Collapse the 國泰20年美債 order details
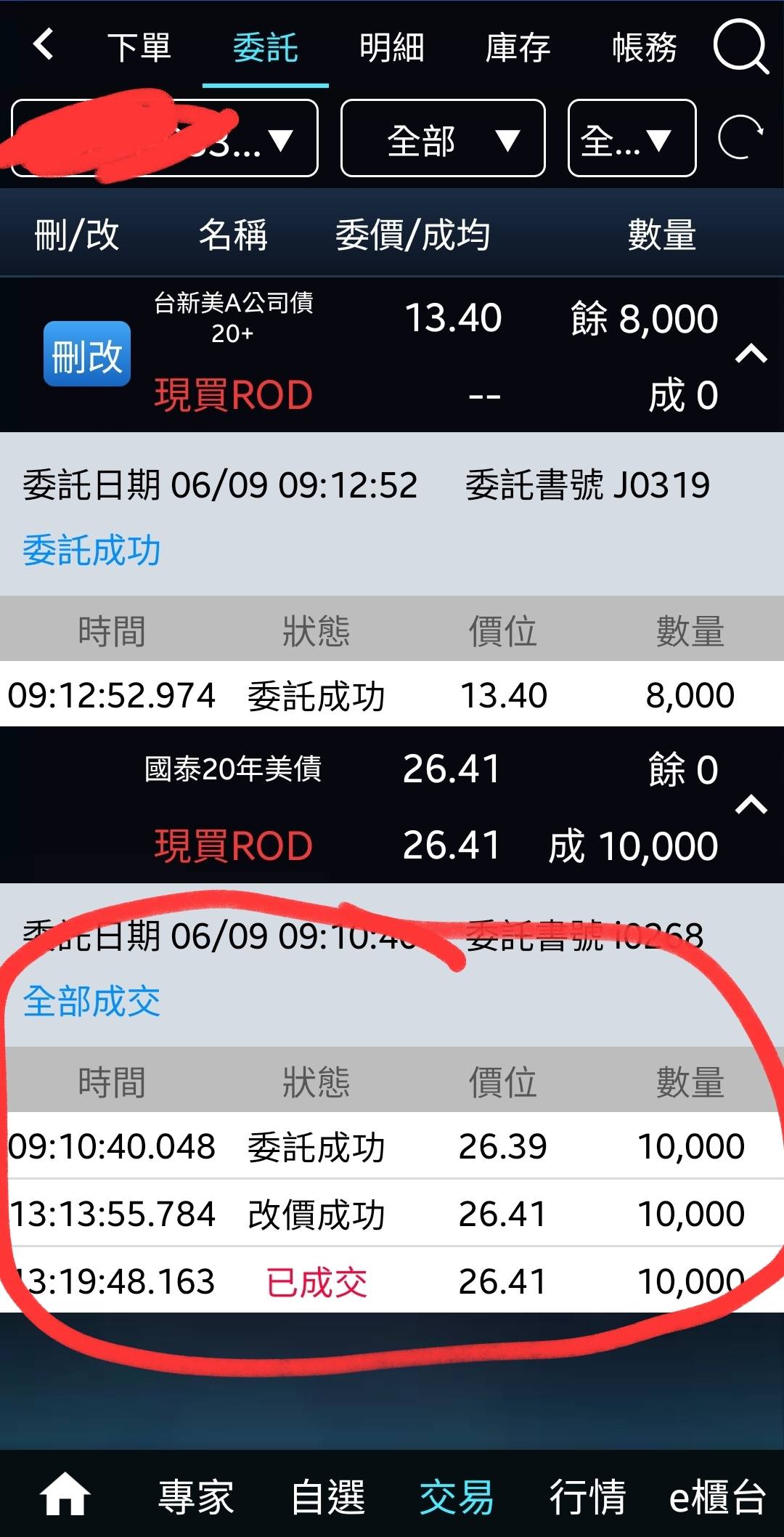 (x=751, y=805)
